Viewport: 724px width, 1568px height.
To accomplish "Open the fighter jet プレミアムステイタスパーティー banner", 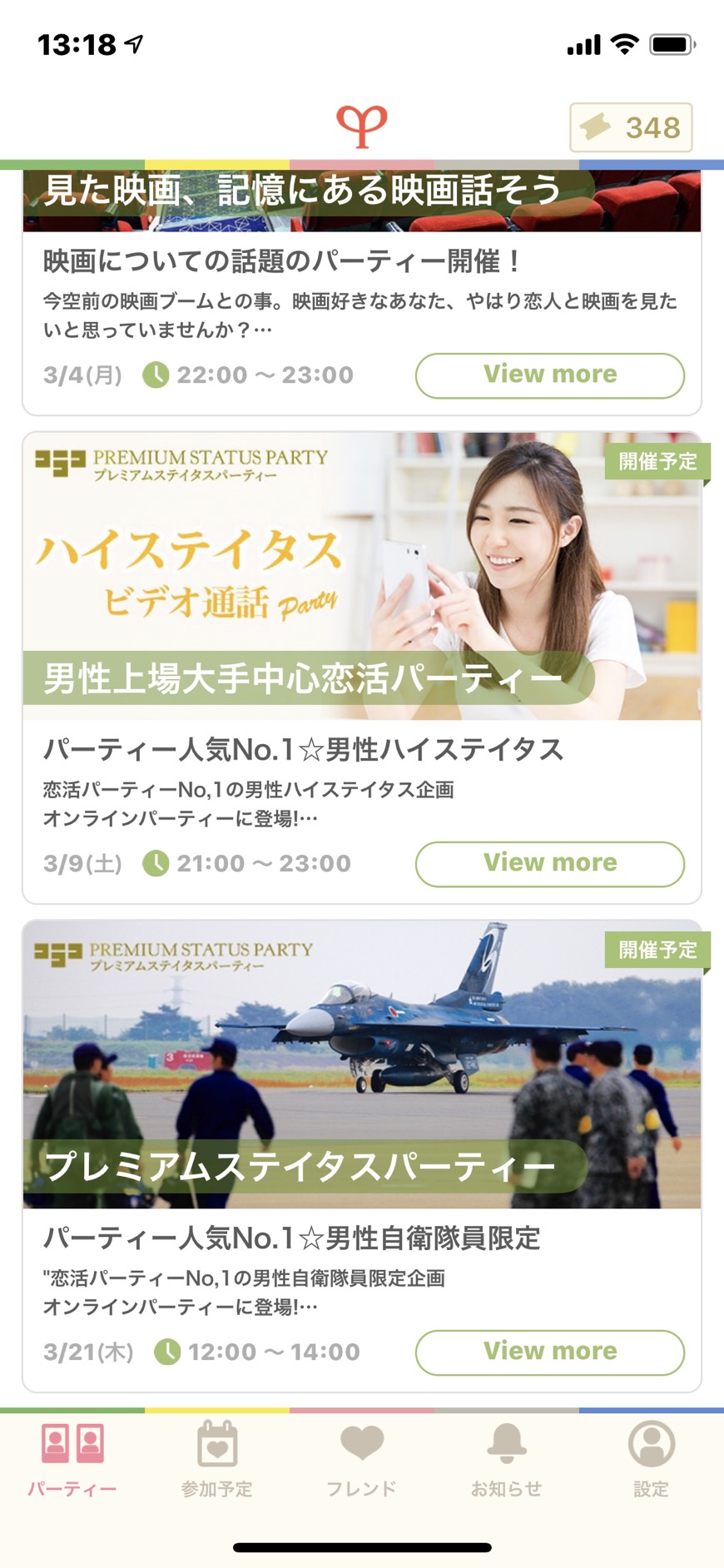I will pos(362,1064).
